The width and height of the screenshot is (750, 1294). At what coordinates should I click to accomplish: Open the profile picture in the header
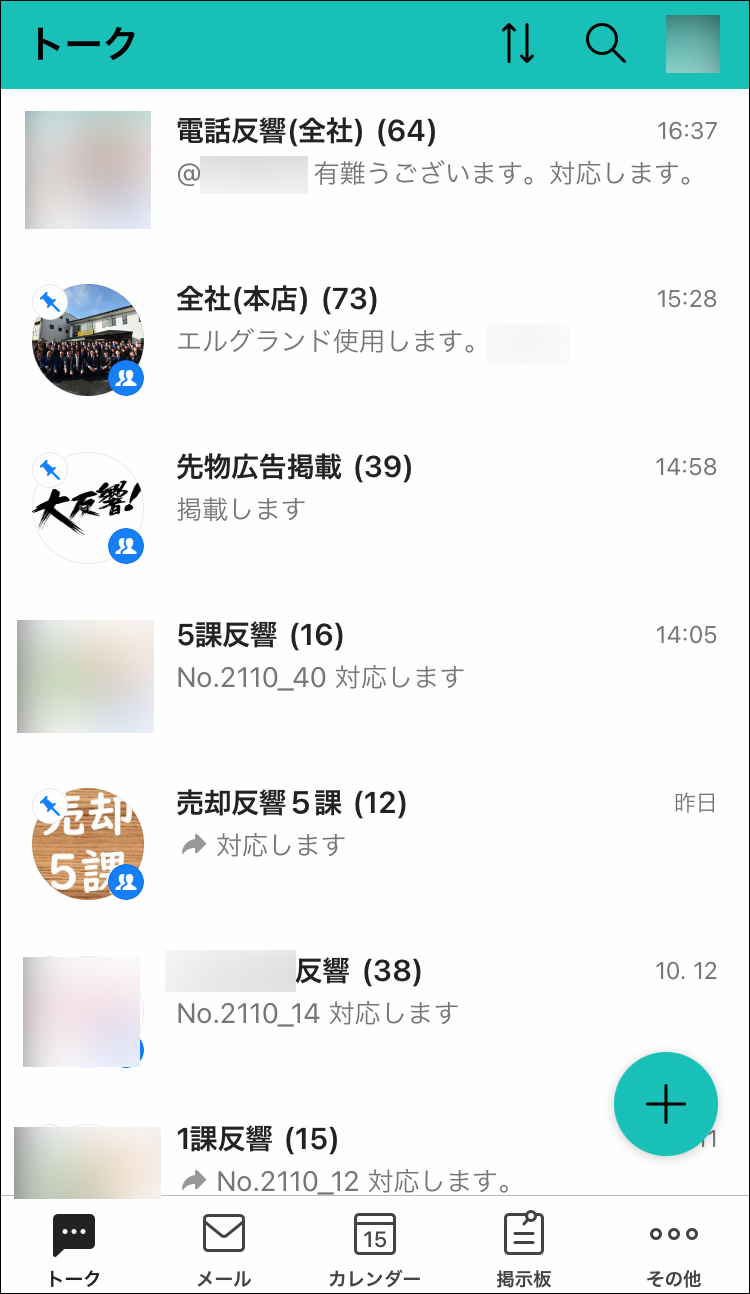click(692, 44)
